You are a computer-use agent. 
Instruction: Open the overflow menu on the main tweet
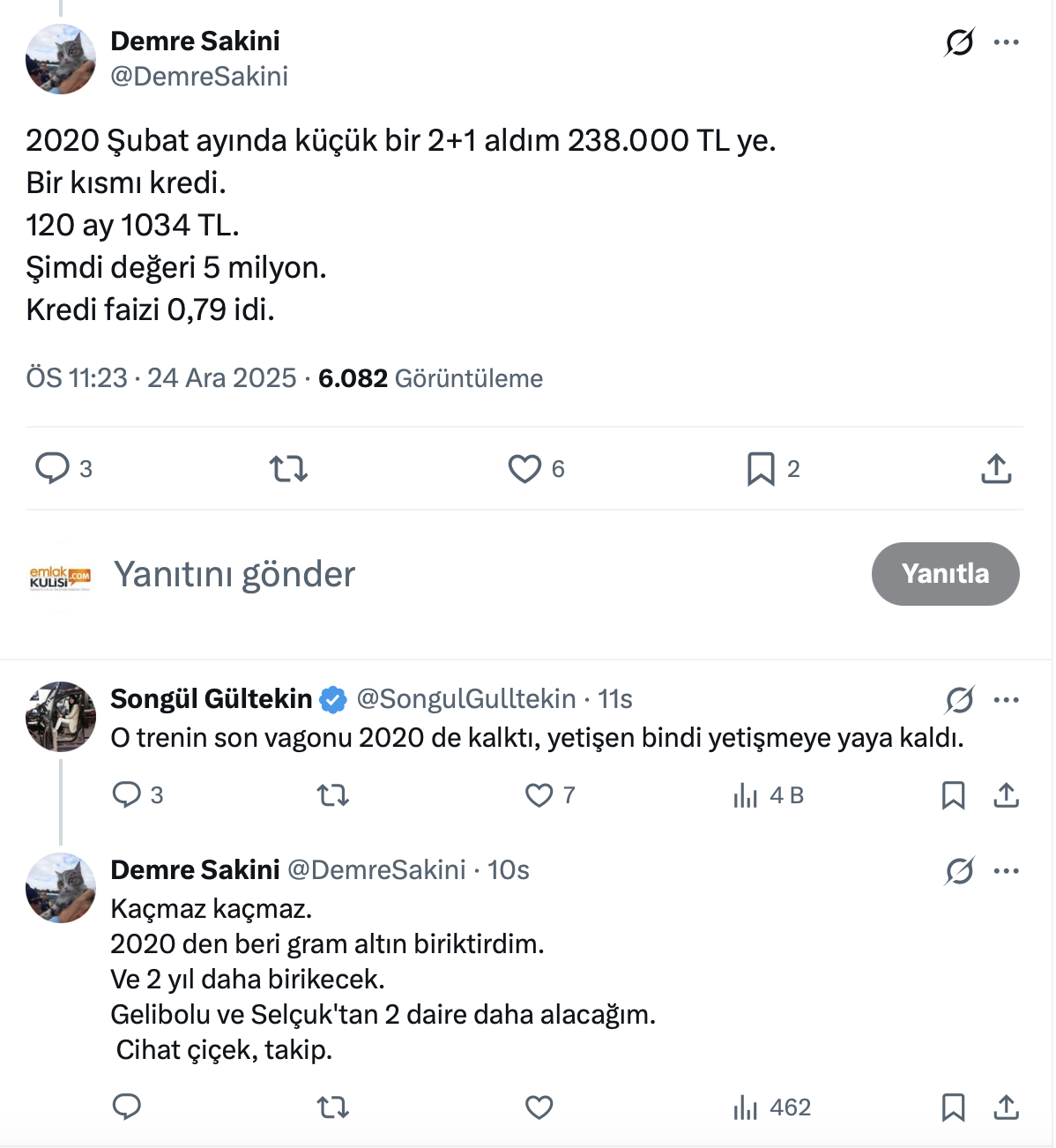pyautogui.click(x=1006, y=42)
